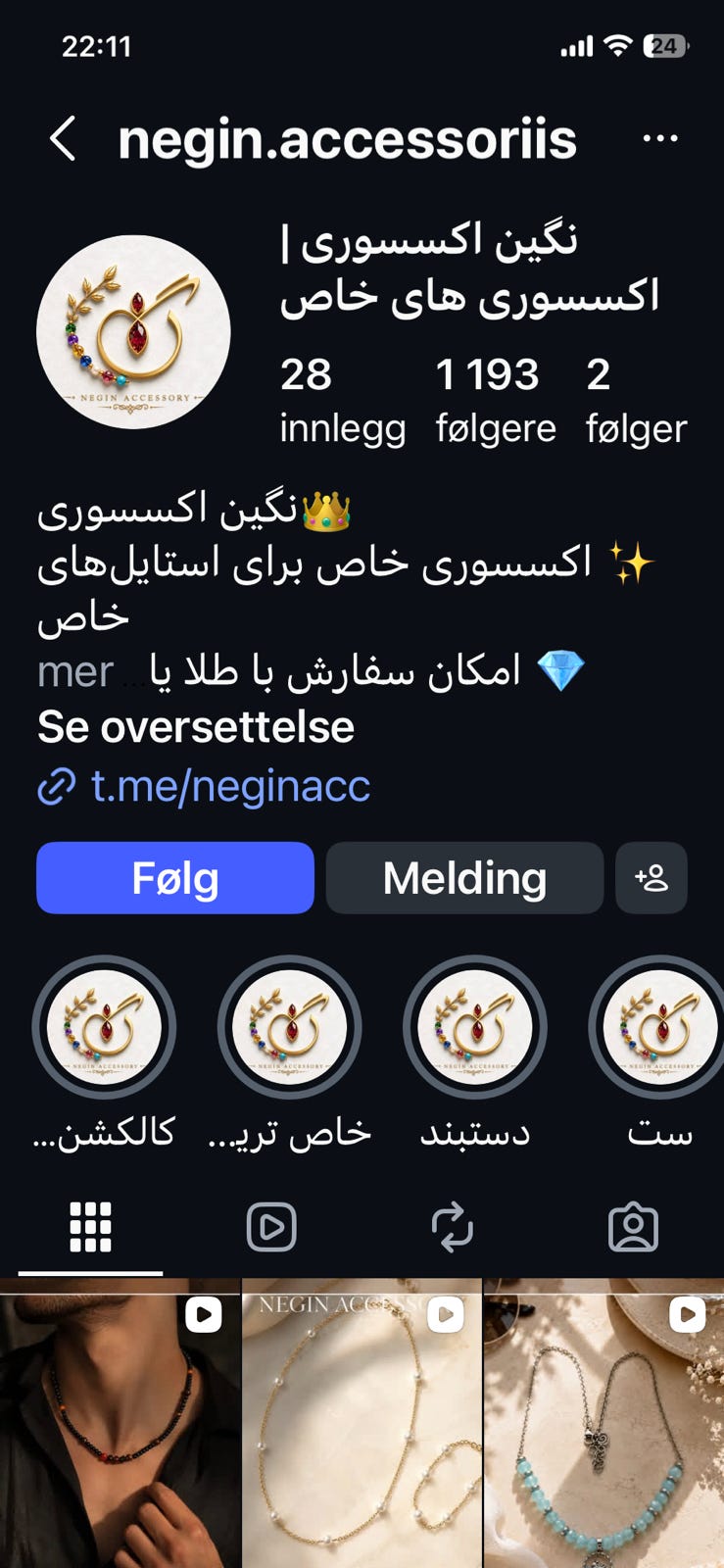The image size is (724, 1568).
Task: View the 1 193 følgere list
Action: 496,401
